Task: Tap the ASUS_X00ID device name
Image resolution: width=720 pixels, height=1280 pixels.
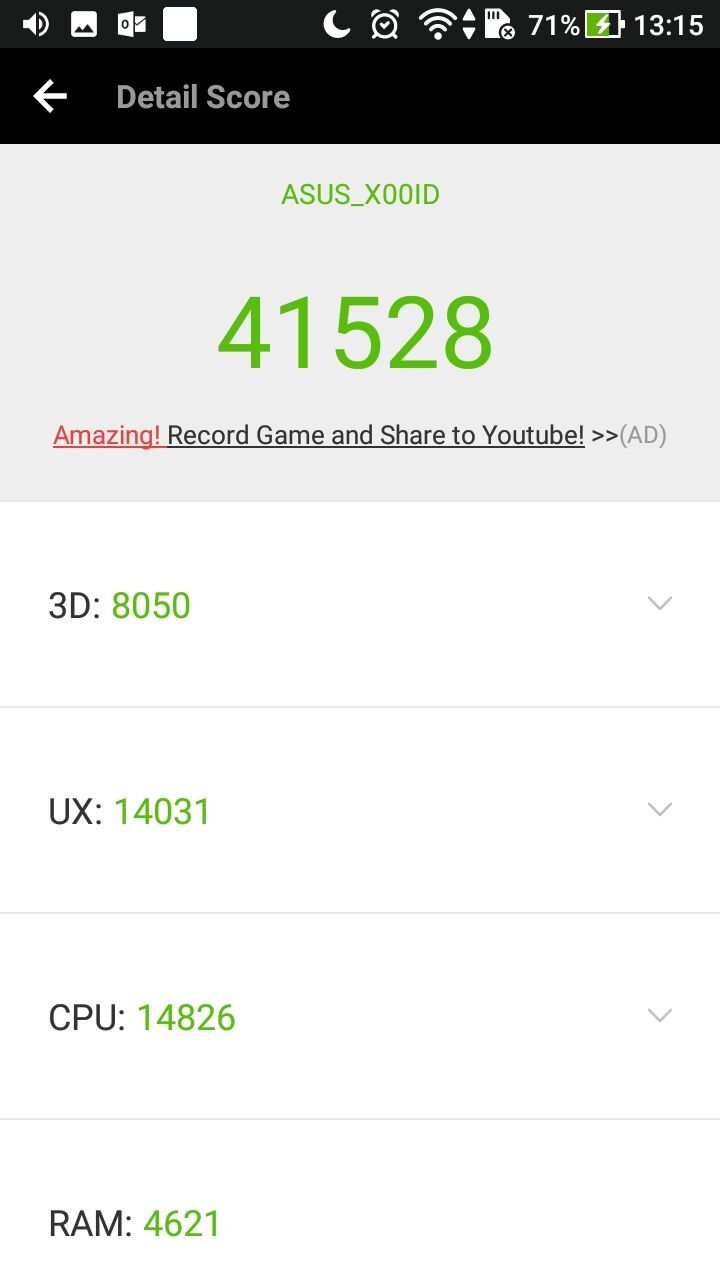Action: click(x=359, y=194)
